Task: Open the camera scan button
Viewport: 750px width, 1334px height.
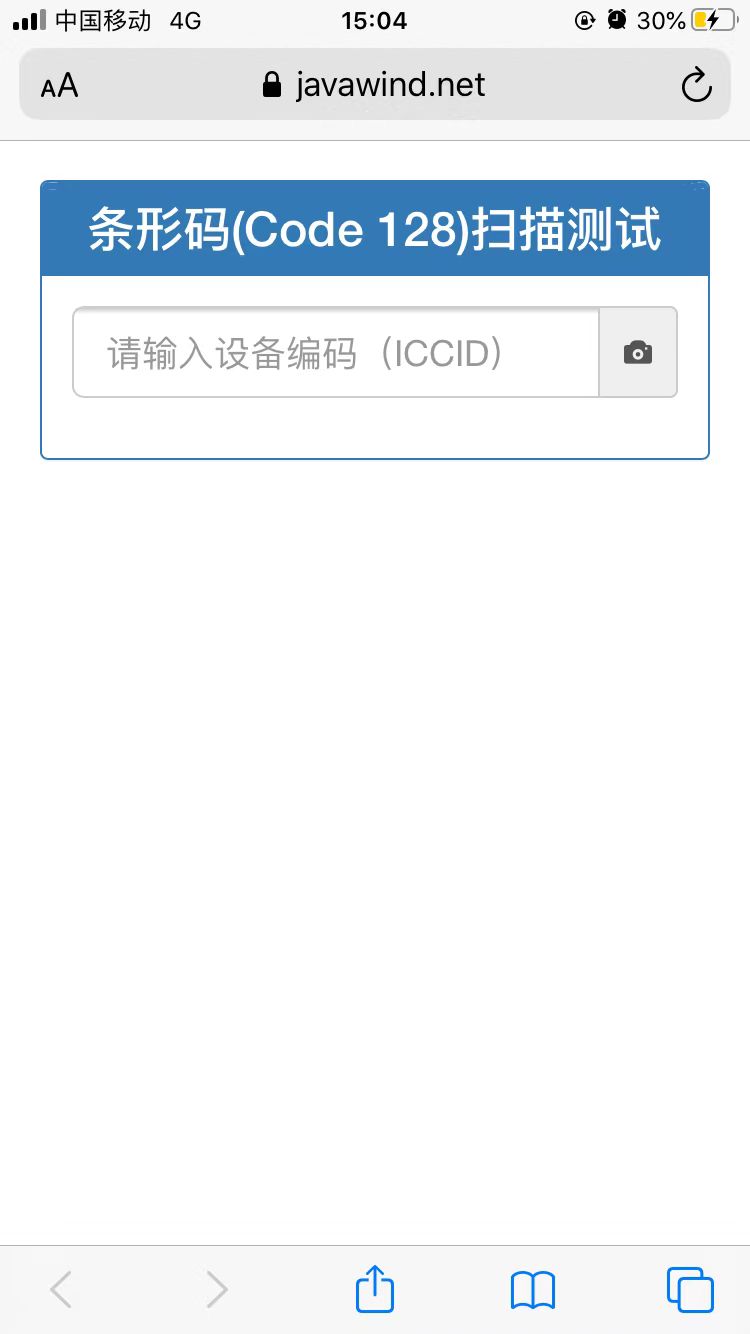Action: tap(638, 352)
